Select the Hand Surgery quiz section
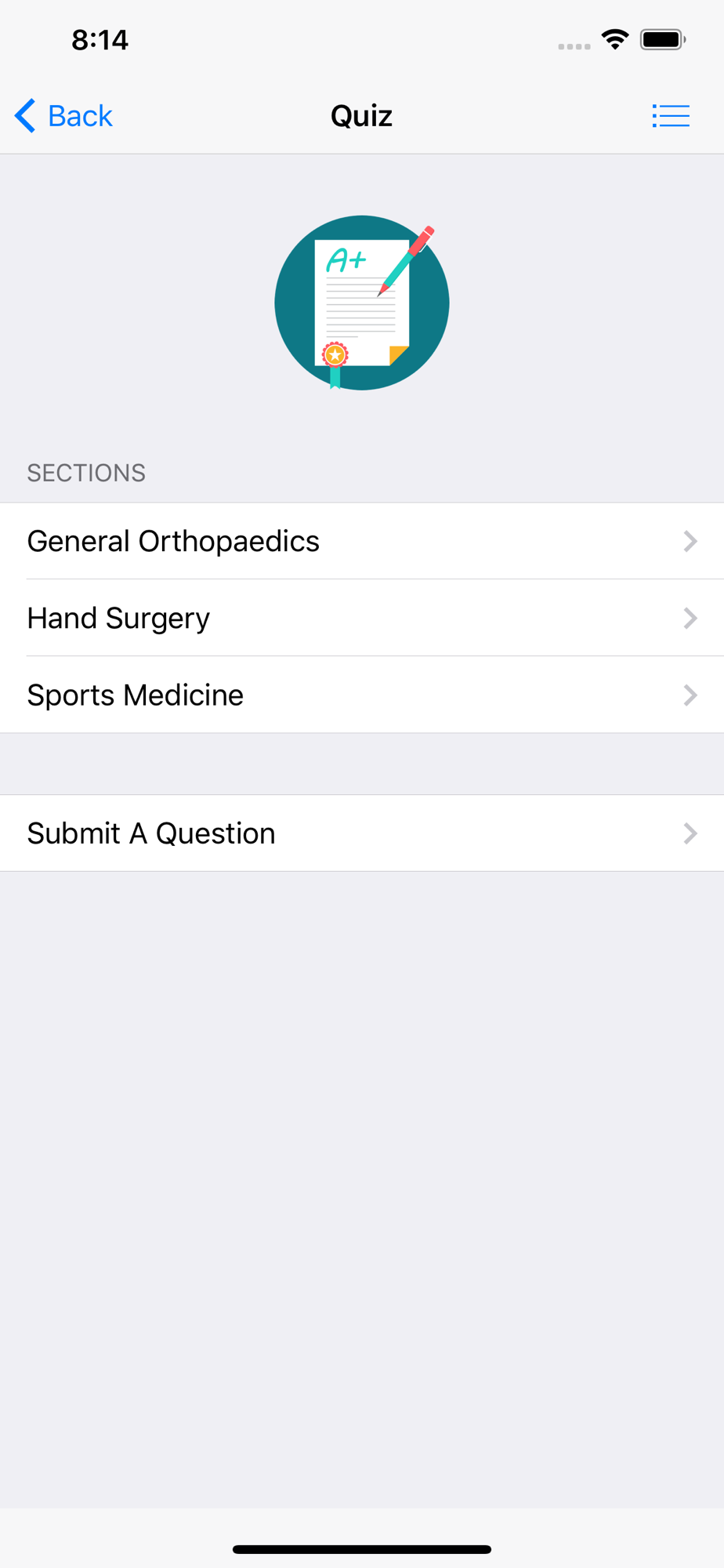 click(x=362, y=618)
